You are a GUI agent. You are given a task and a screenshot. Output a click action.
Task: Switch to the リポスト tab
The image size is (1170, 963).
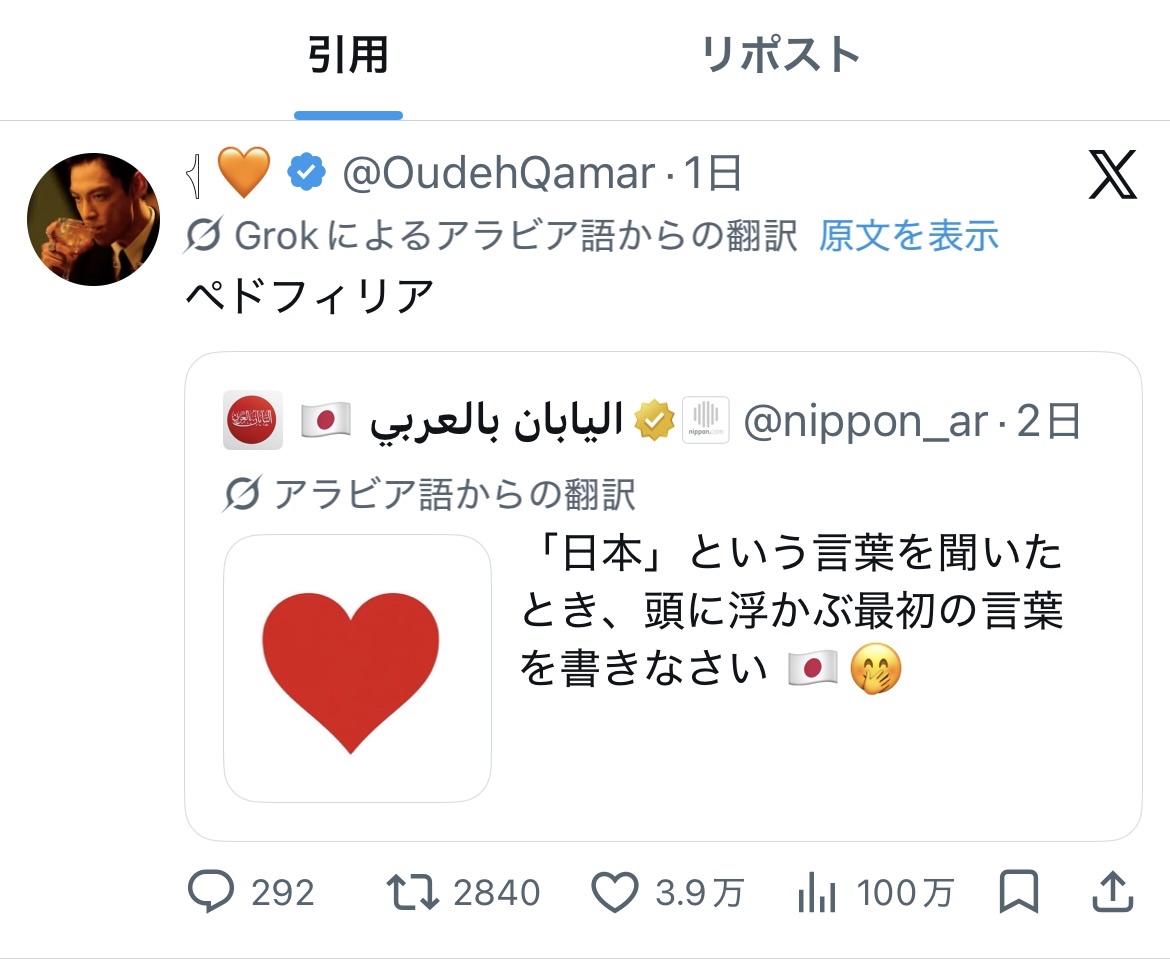coord(781,56)
